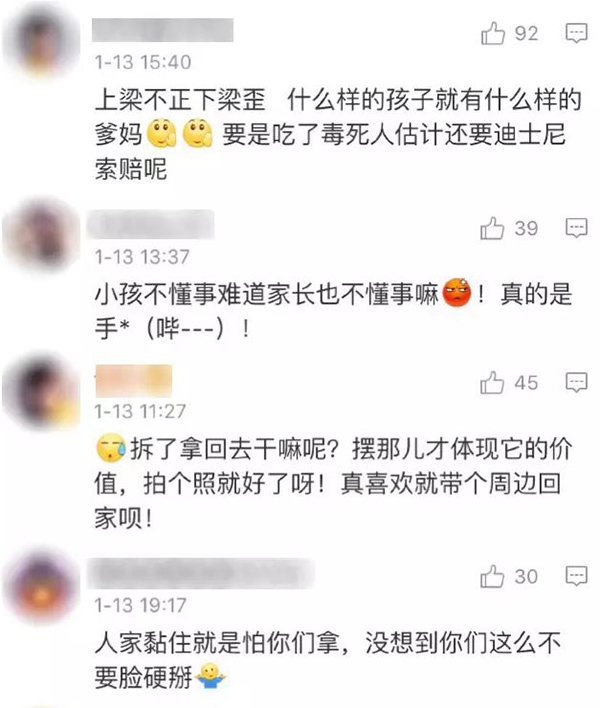Reply to the comment posted 1-13 15:40
Screen dimensions: 600x708
(x=577, y=35)
